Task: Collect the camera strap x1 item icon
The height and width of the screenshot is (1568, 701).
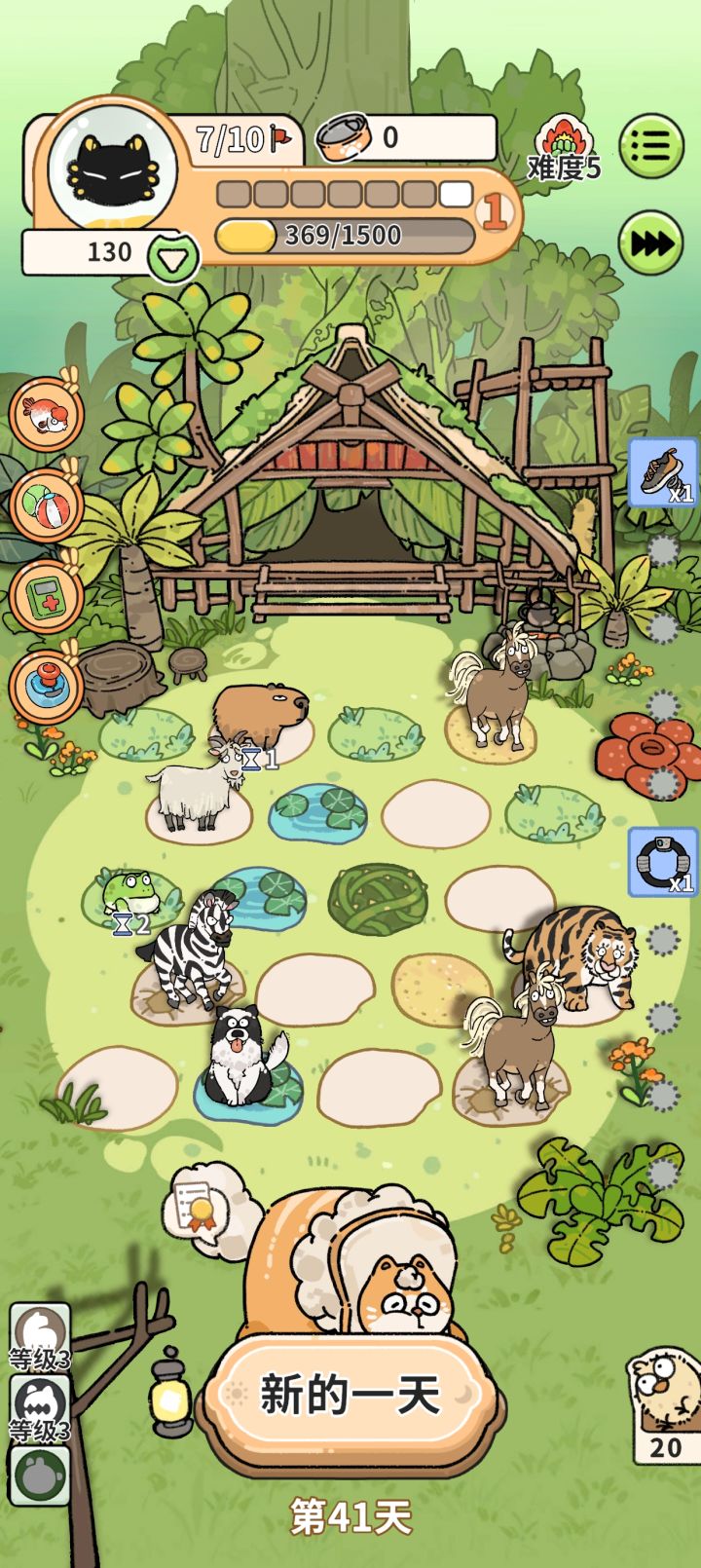Action: coord(663,861)
